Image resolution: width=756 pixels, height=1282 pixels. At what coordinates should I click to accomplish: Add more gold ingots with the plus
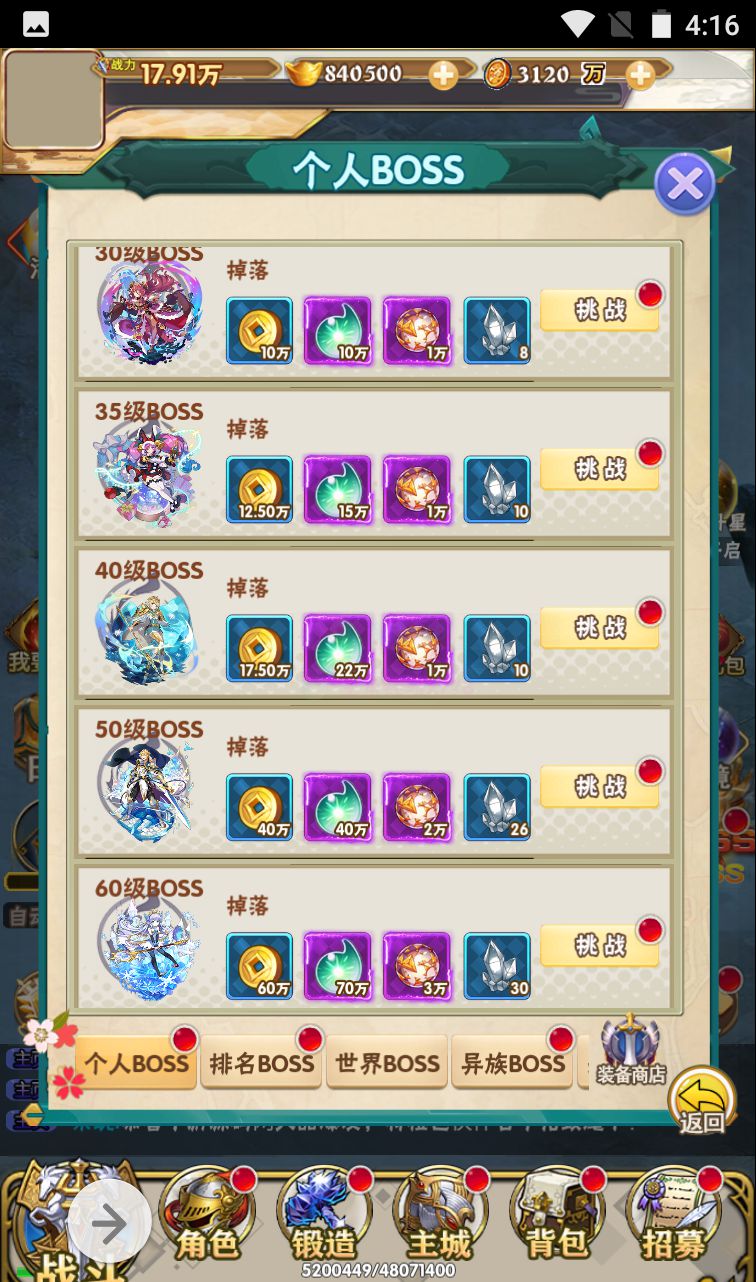coord(443,74)
